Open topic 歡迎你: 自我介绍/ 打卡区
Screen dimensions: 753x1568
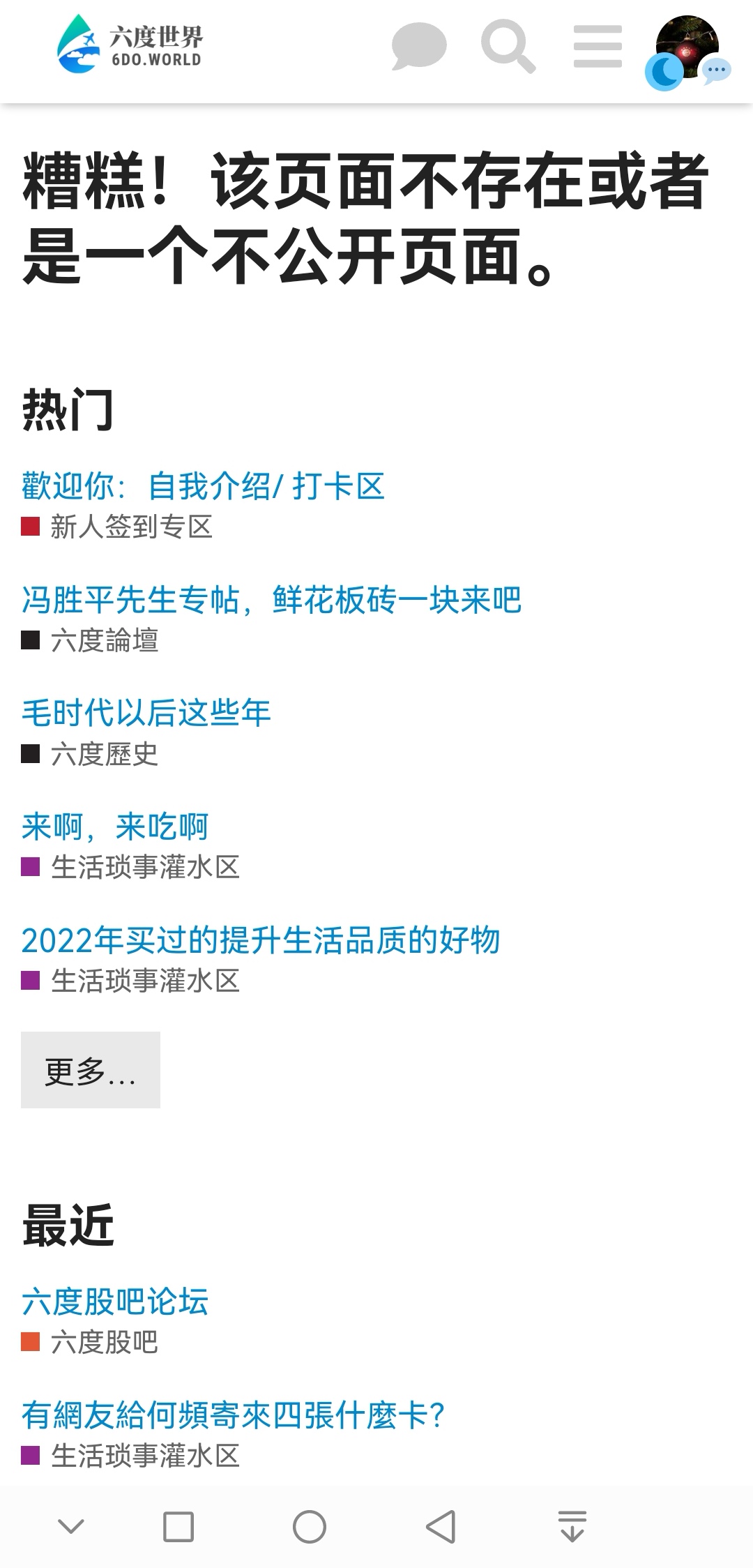pyautogui.click(x=203, y=486)
